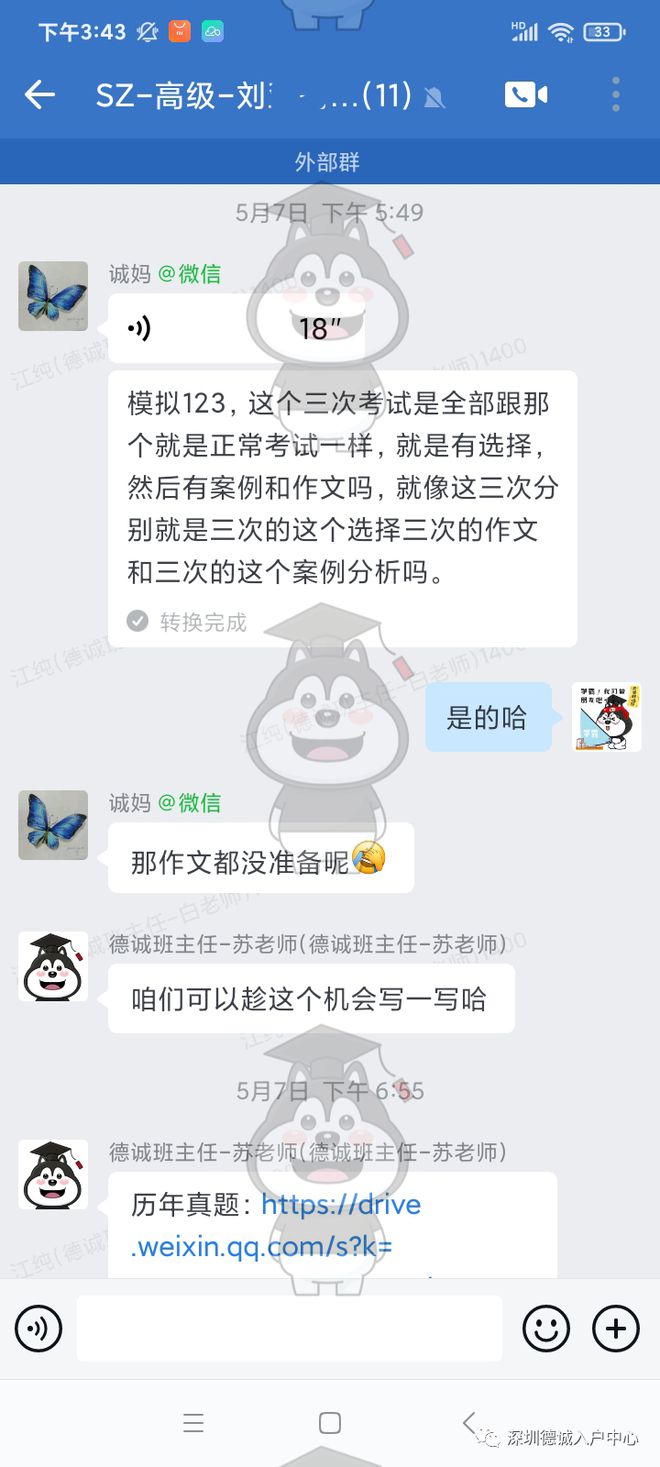Go back from the group chat
660x1467 pixels.
tap(40, 95)
